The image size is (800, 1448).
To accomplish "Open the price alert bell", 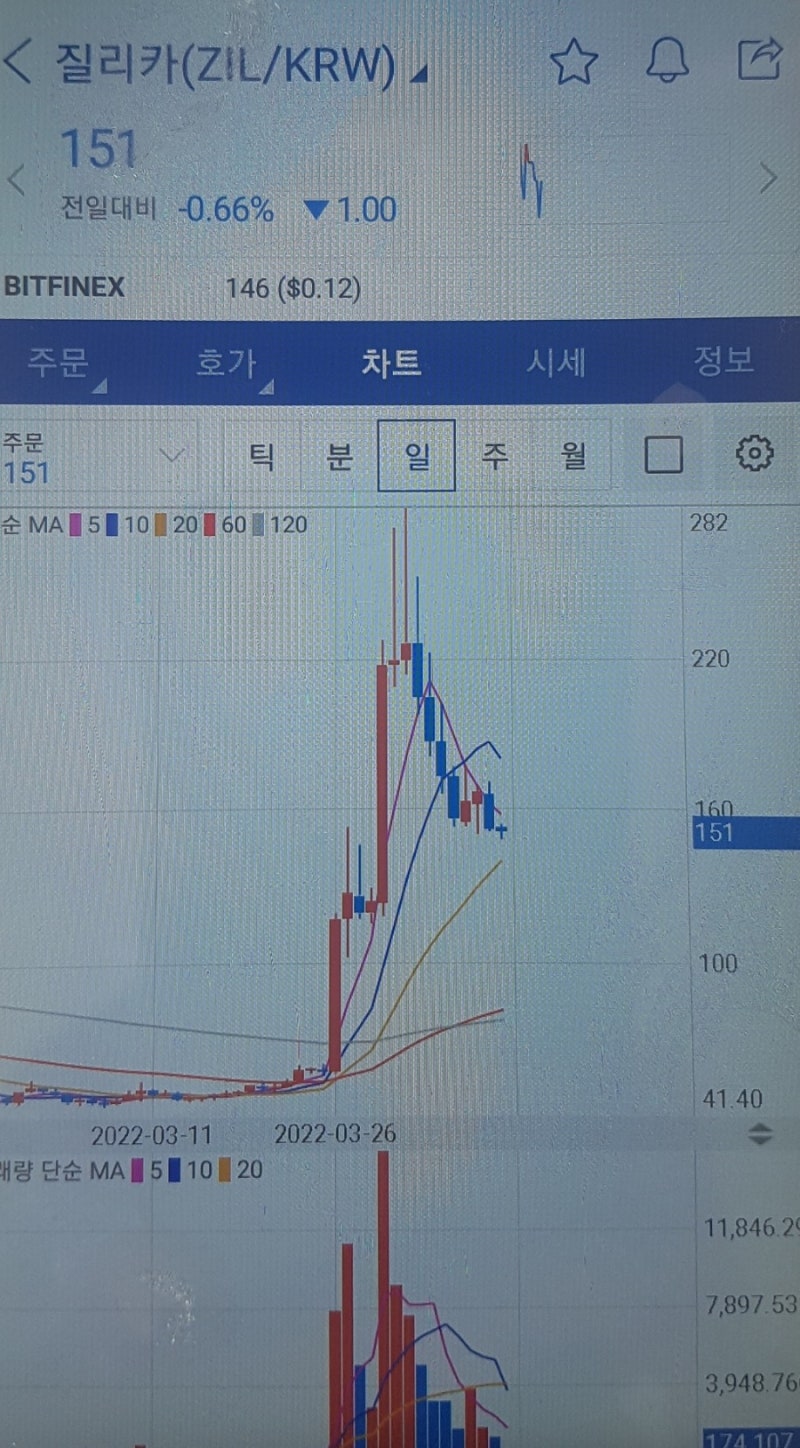I will coord(667,62).
